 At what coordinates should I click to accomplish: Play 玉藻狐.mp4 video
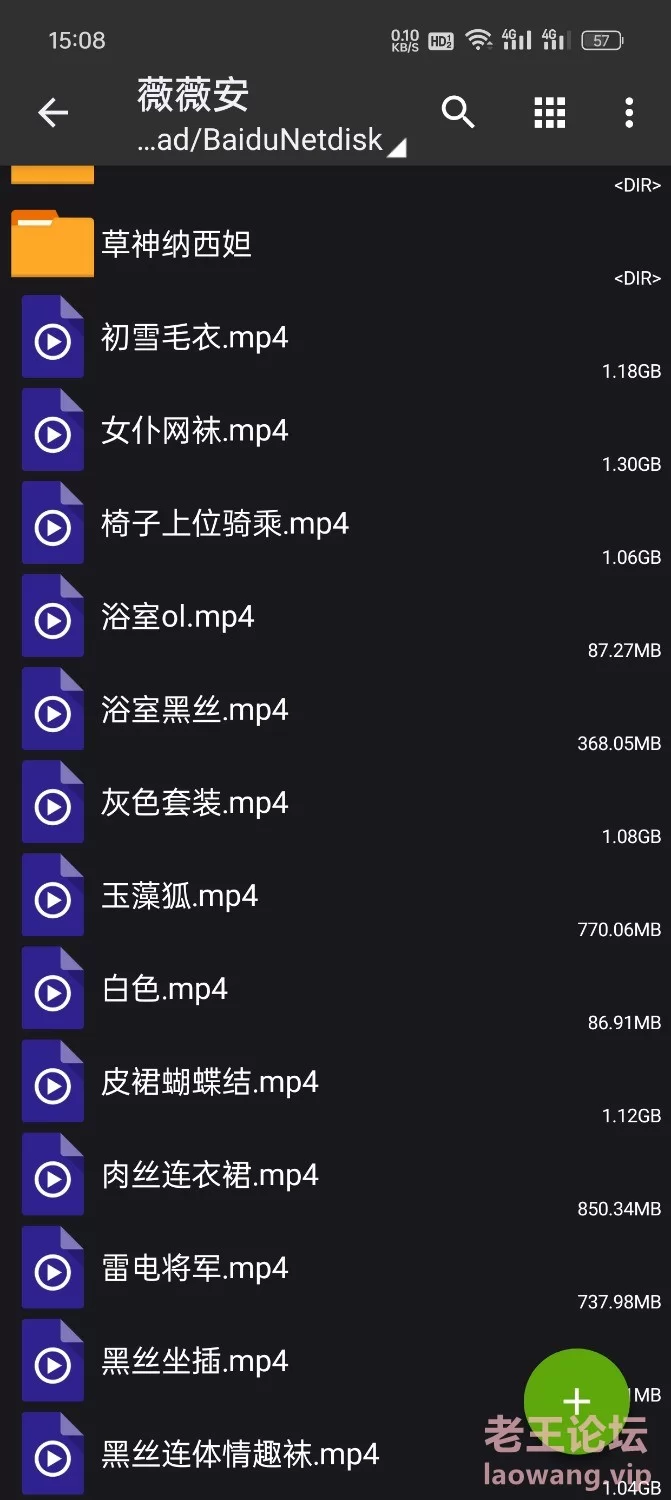click(x=335, y=895)
